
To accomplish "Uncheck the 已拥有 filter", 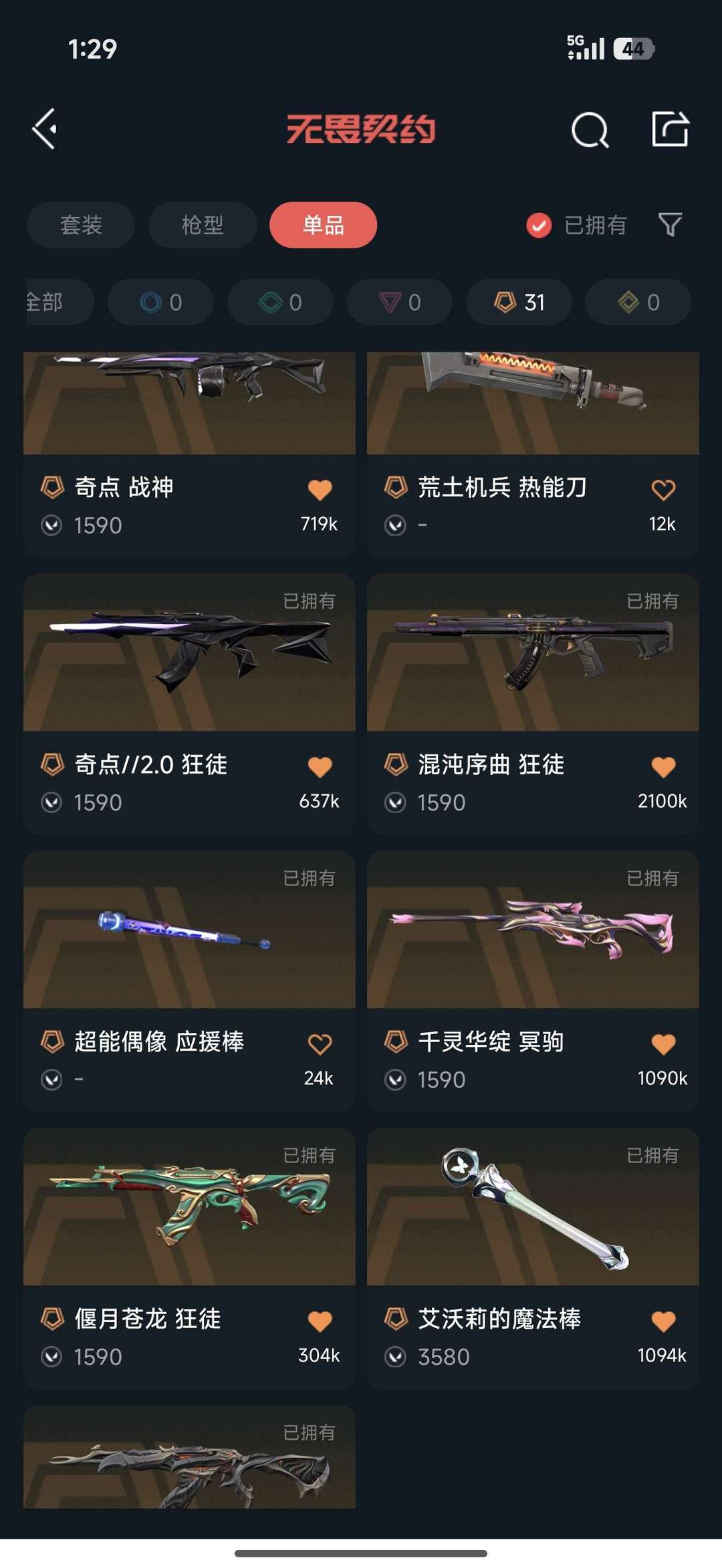I will coord(539,226).
